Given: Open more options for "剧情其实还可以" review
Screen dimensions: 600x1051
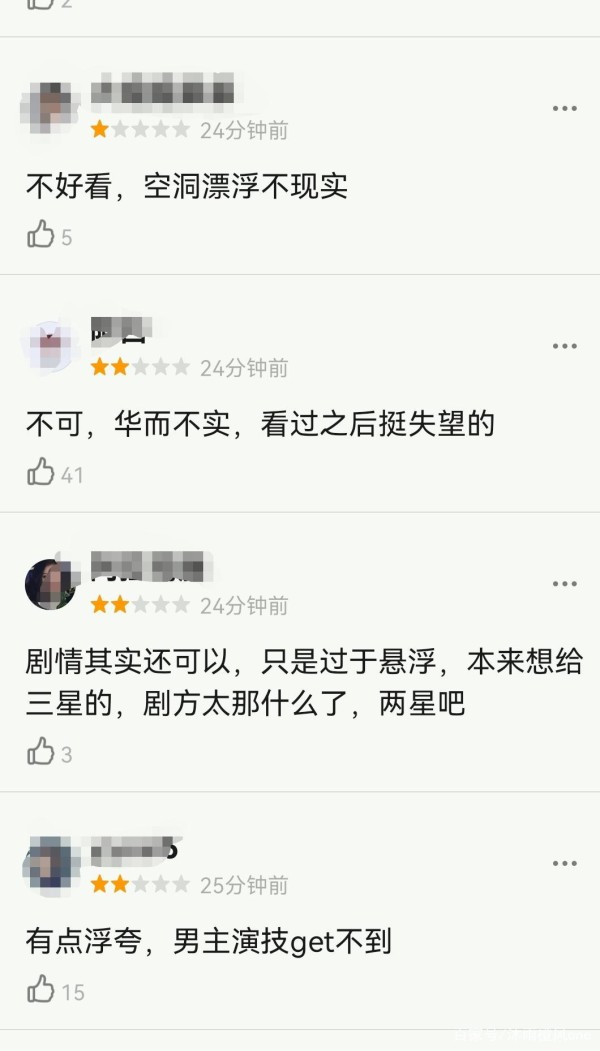Looking at the screenshot, I should (565, 584).
